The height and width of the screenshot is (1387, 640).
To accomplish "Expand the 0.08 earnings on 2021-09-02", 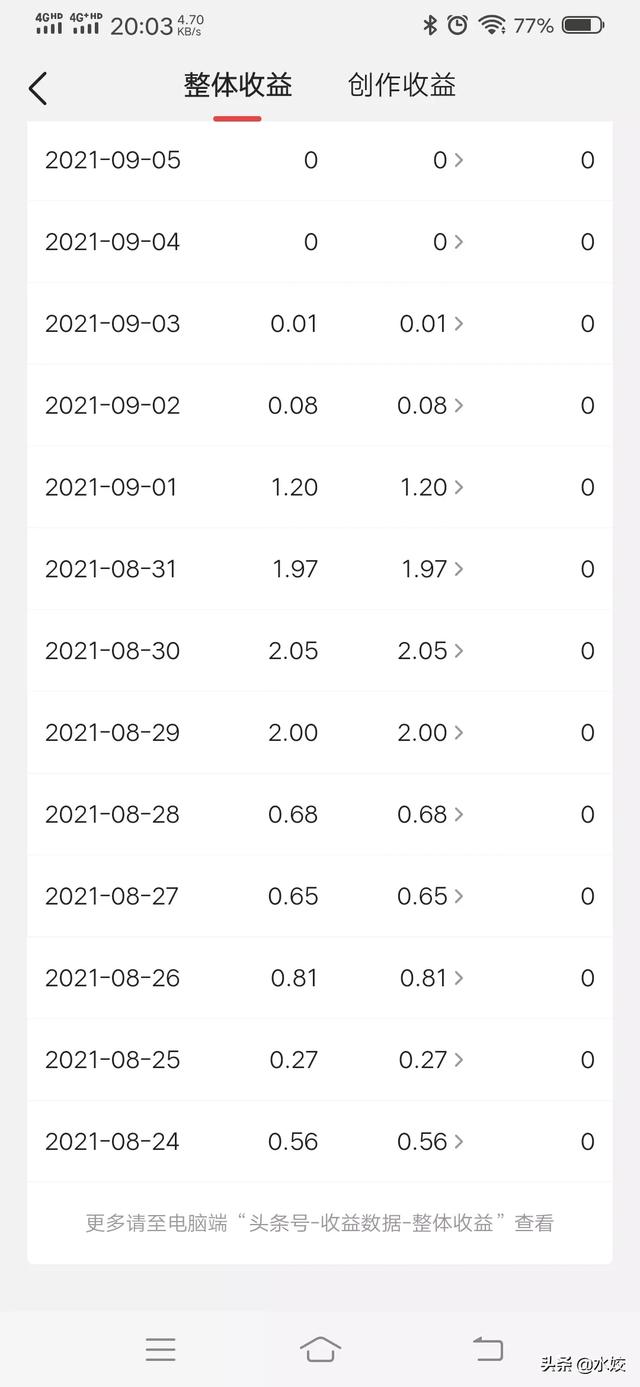I will 432,406.
